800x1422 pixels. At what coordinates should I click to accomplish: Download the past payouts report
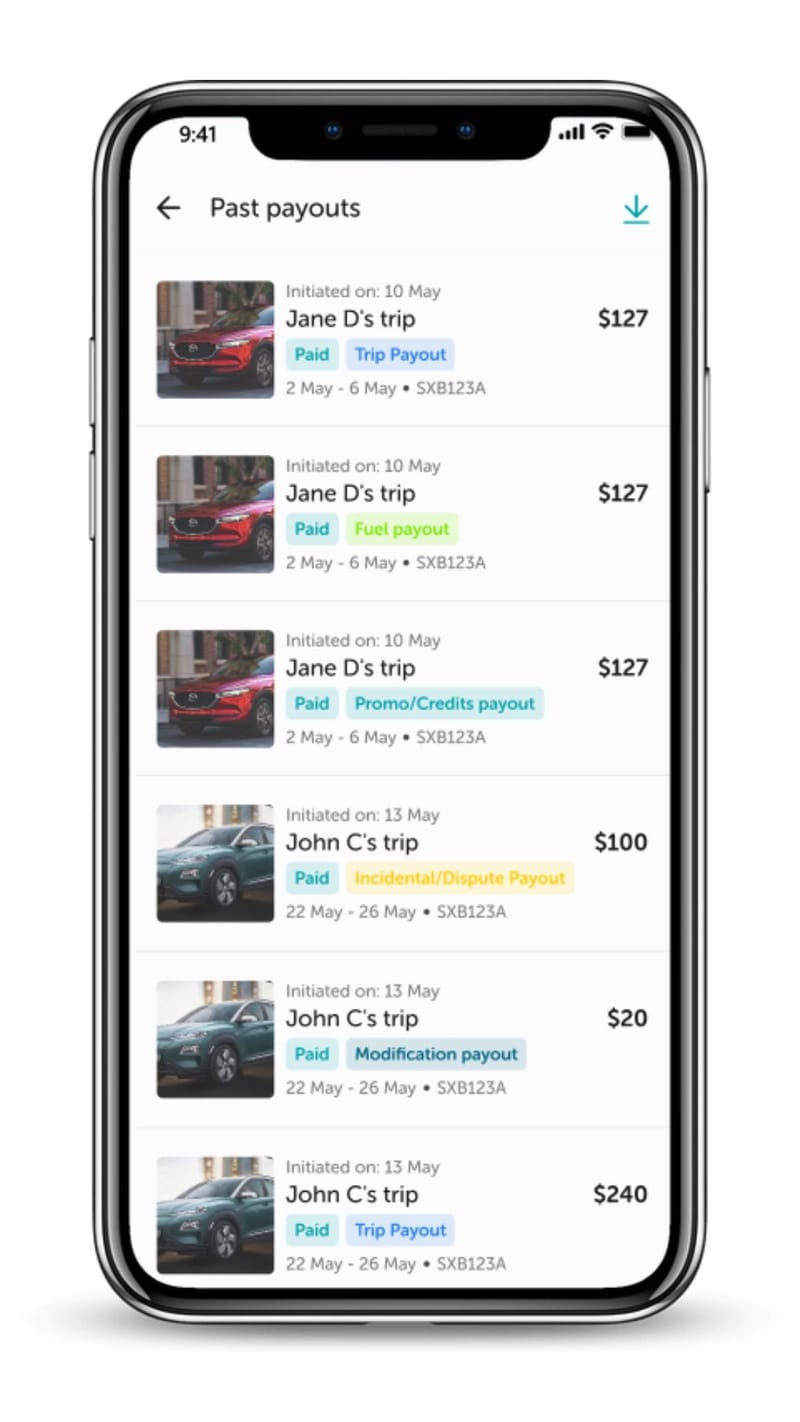click(x=636, y=209)
